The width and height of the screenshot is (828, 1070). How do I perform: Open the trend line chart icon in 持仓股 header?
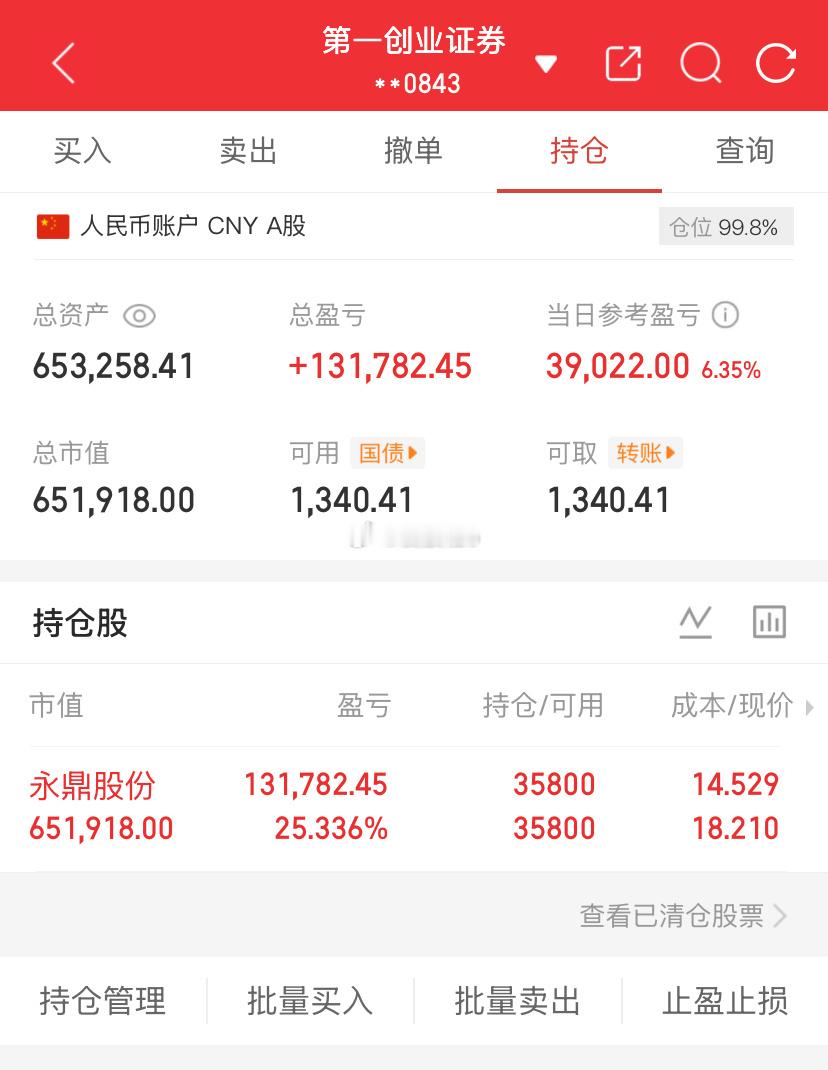coord(696,621)
